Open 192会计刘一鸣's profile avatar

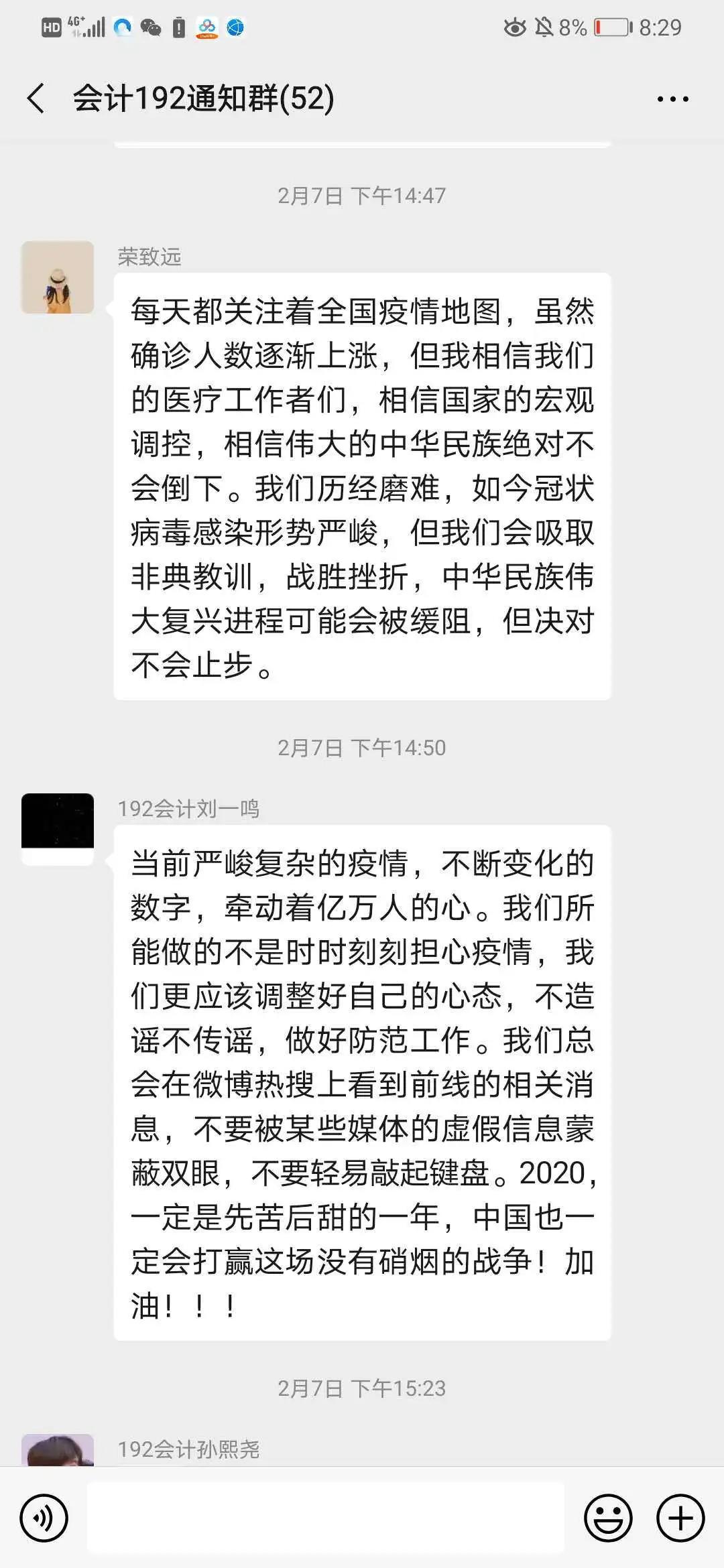[x=58, y=829]
